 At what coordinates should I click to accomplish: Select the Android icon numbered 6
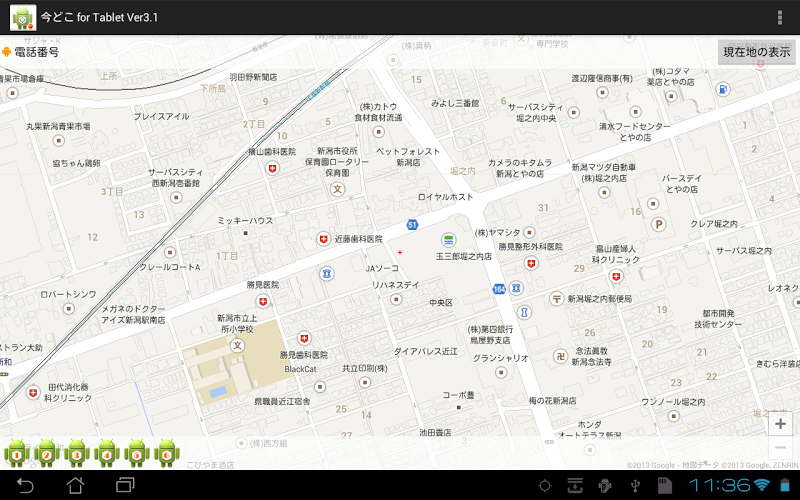[167, 454]
